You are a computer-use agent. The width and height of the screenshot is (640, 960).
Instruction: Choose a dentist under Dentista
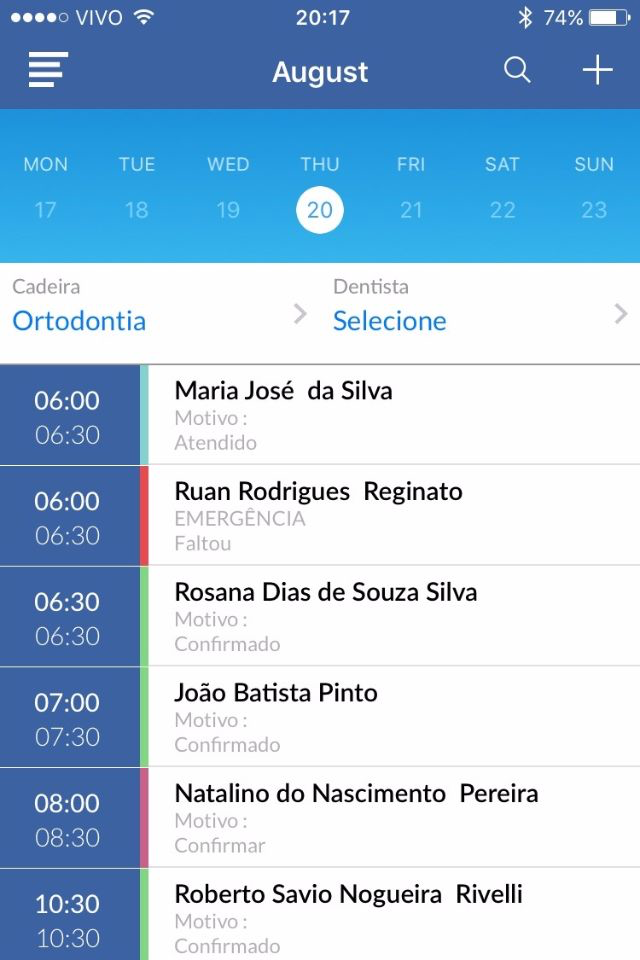[480, 314]
